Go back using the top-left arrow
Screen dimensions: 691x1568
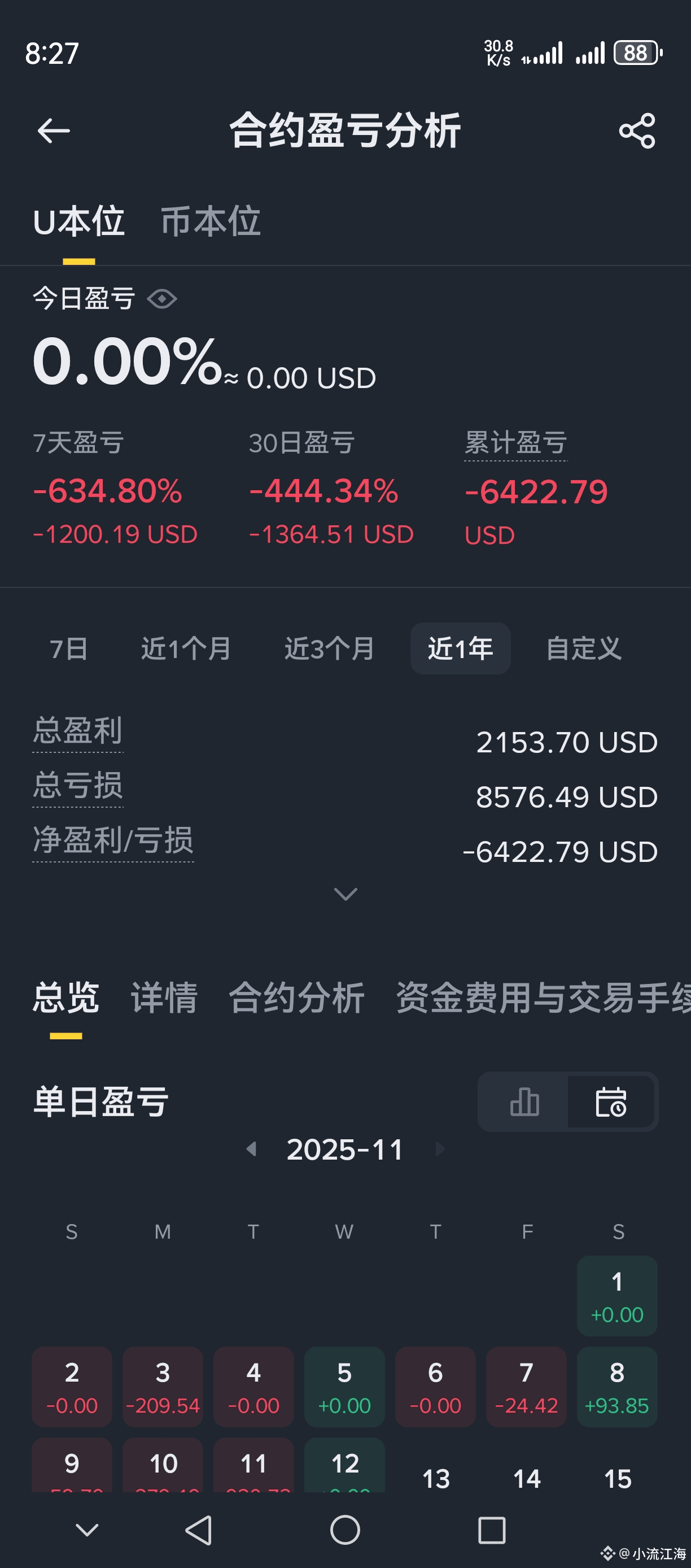[x=54, y=131]
